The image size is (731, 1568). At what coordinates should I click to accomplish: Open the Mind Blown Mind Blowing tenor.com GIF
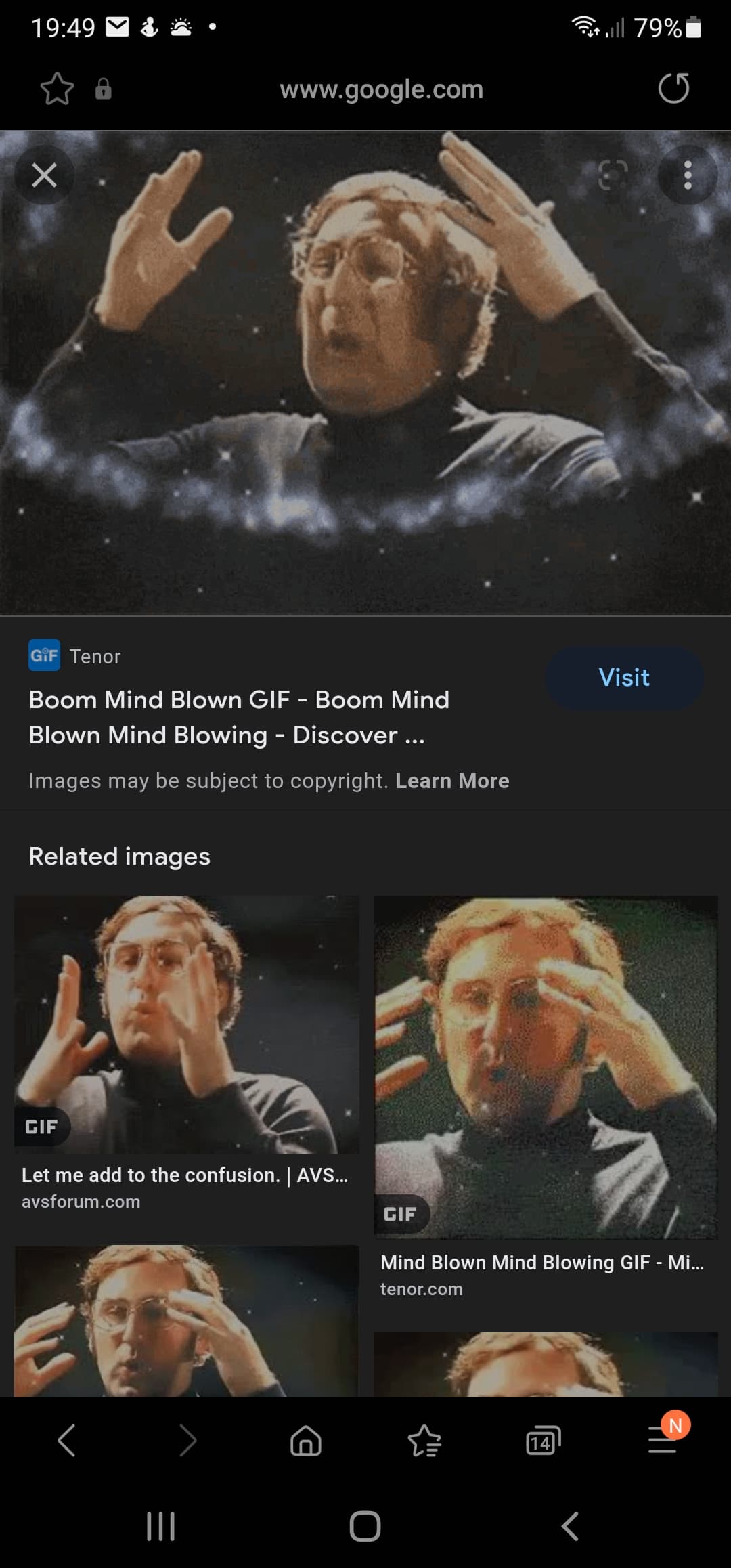[x=546, y=1068]
